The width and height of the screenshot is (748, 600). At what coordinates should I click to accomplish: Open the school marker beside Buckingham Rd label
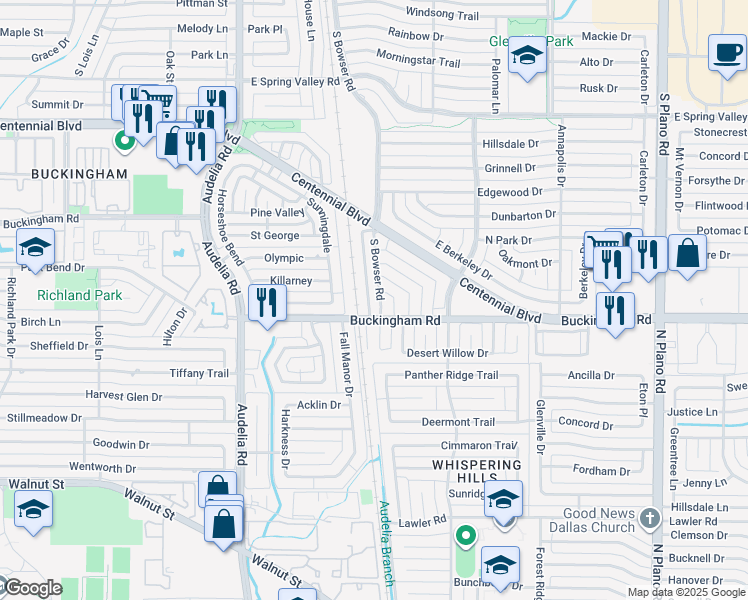35,251
